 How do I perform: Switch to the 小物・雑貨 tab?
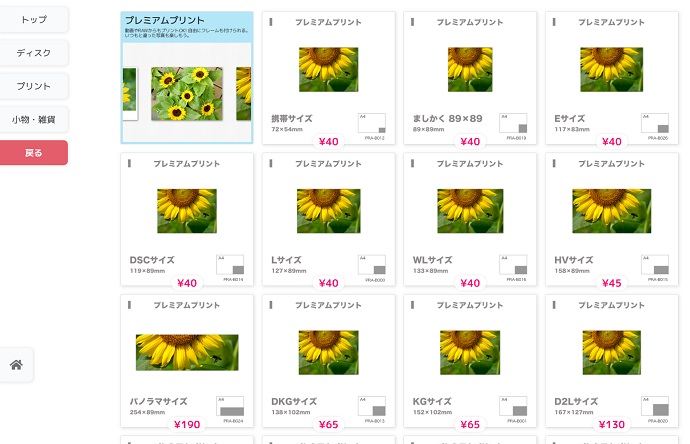coord(34,119)
